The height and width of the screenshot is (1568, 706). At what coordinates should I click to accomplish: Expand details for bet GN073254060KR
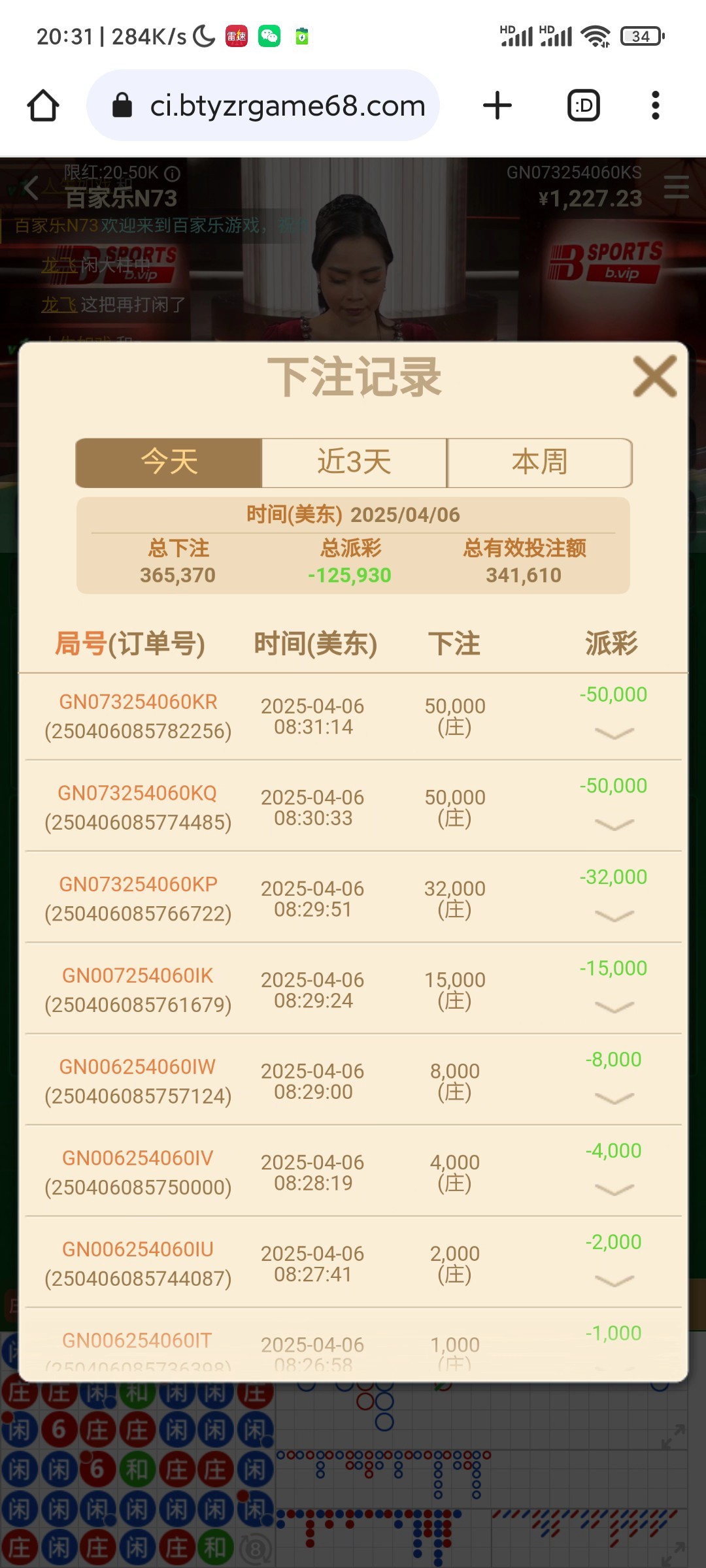tap(614, 734)
